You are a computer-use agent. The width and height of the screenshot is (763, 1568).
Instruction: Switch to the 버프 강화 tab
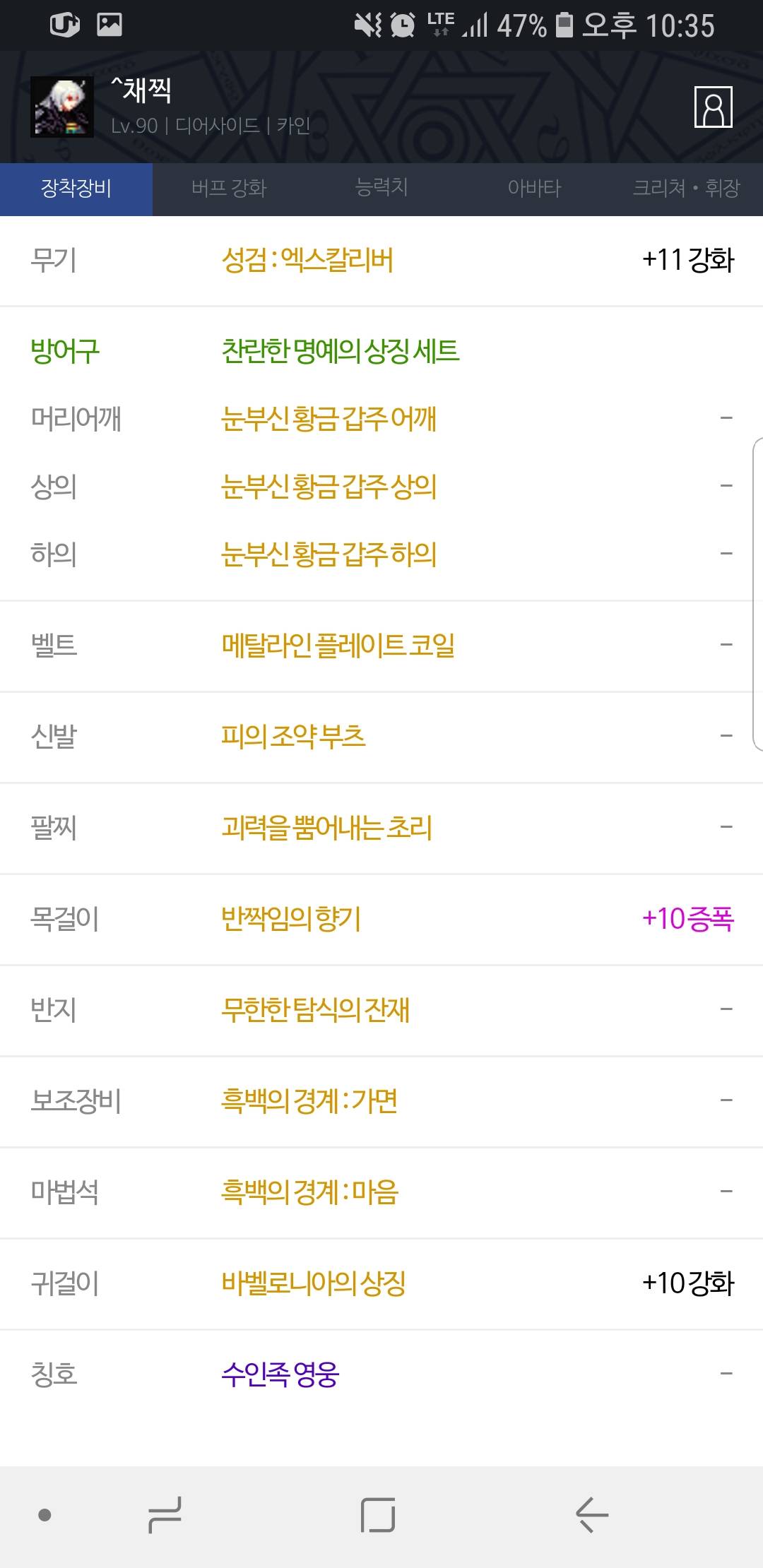pos(229,189)
